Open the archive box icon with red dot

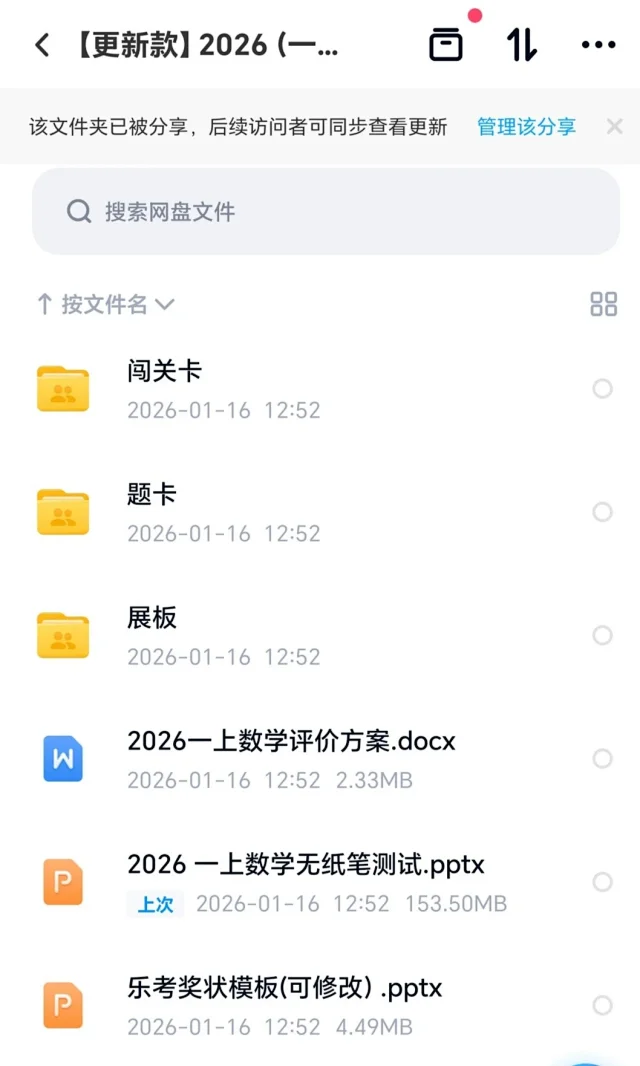pos(446,45)
